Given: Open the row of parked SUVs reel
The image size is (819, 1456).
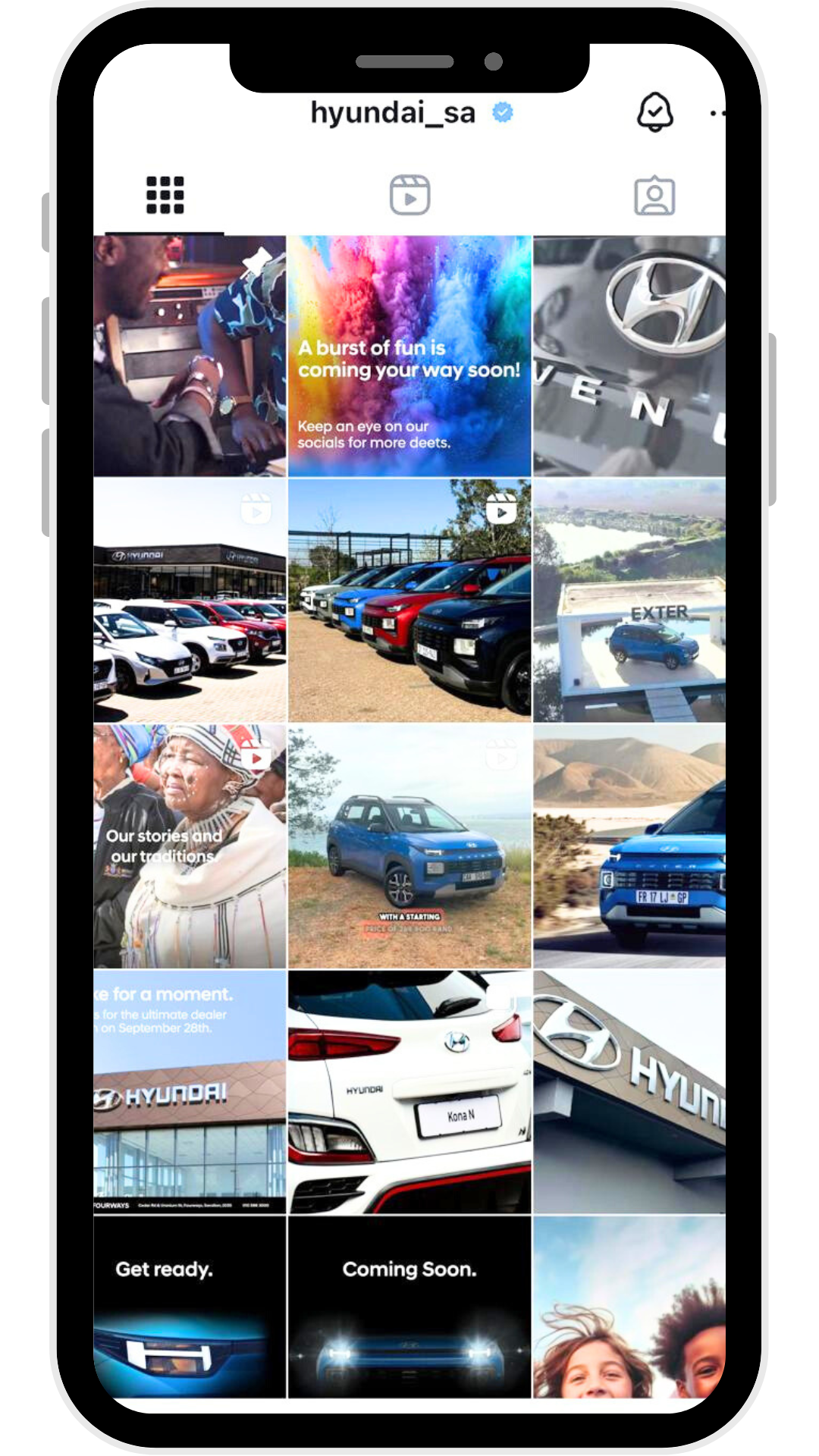Looking at the screenshot, I should 409,600.
